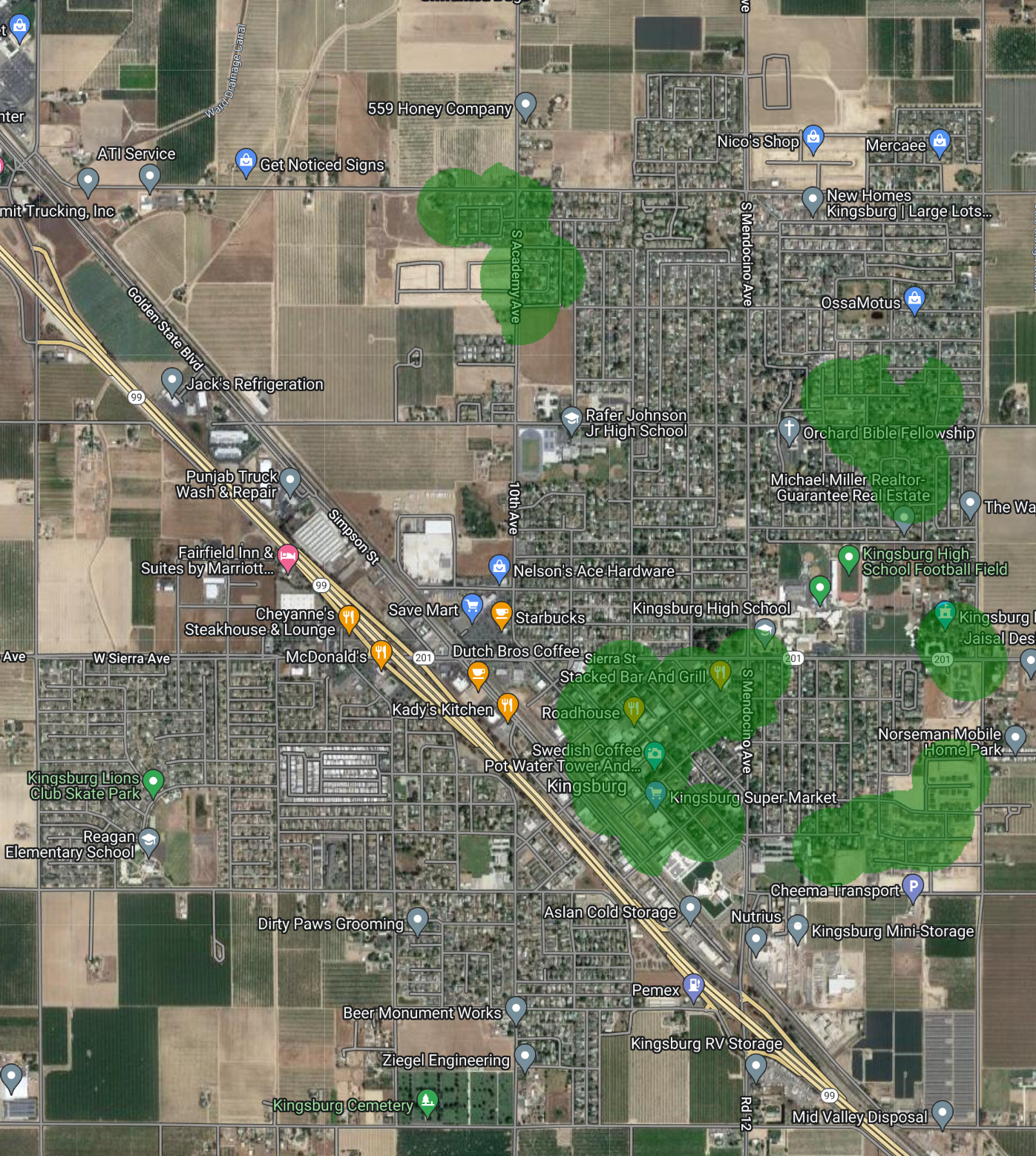
Task: Open the Starbucks map pin
Action: pos(502,614)
